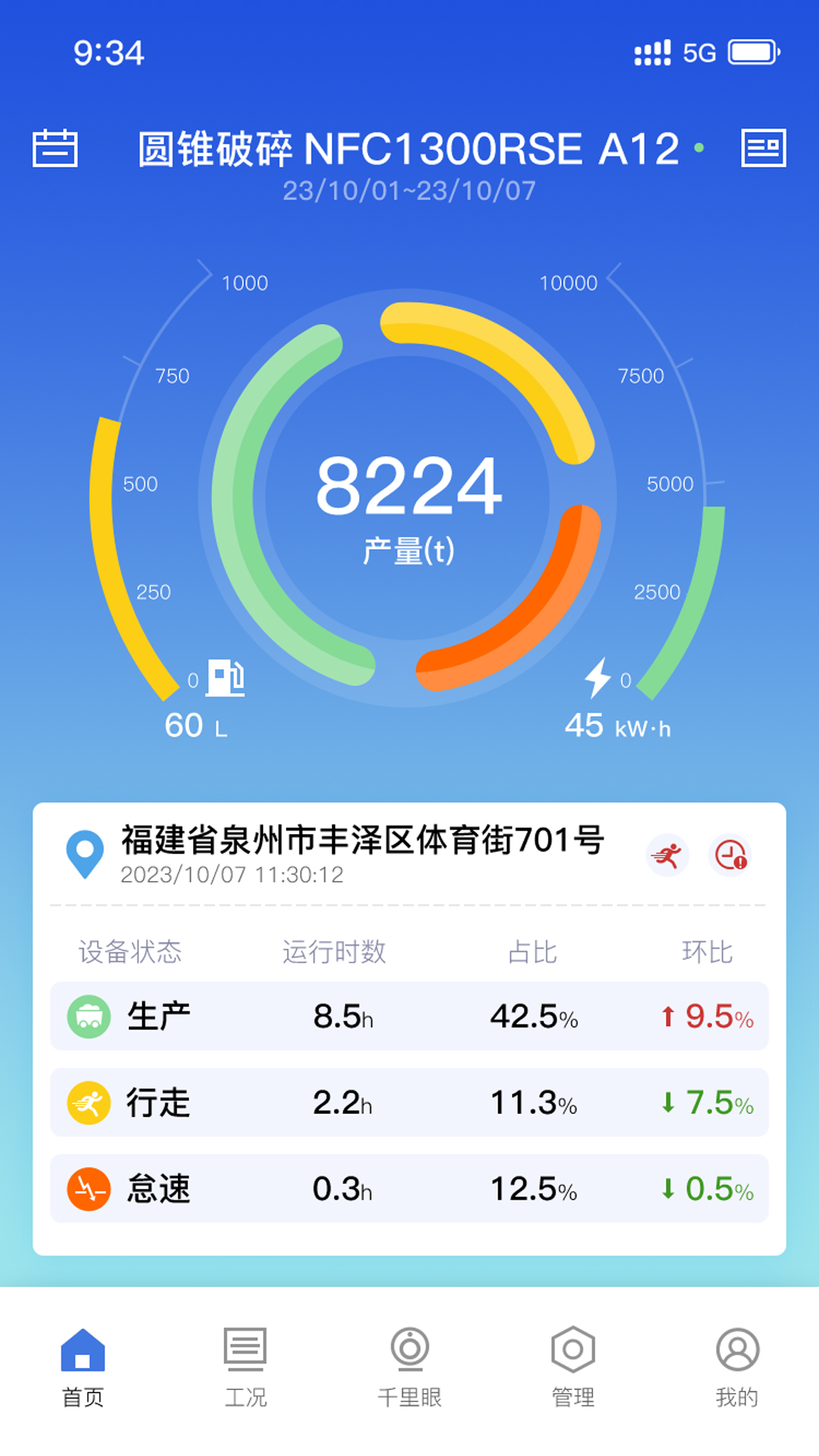Screen dimensions: 819x1456
Task: Open the red clock warning icon
Action: (x=730, y=854)
